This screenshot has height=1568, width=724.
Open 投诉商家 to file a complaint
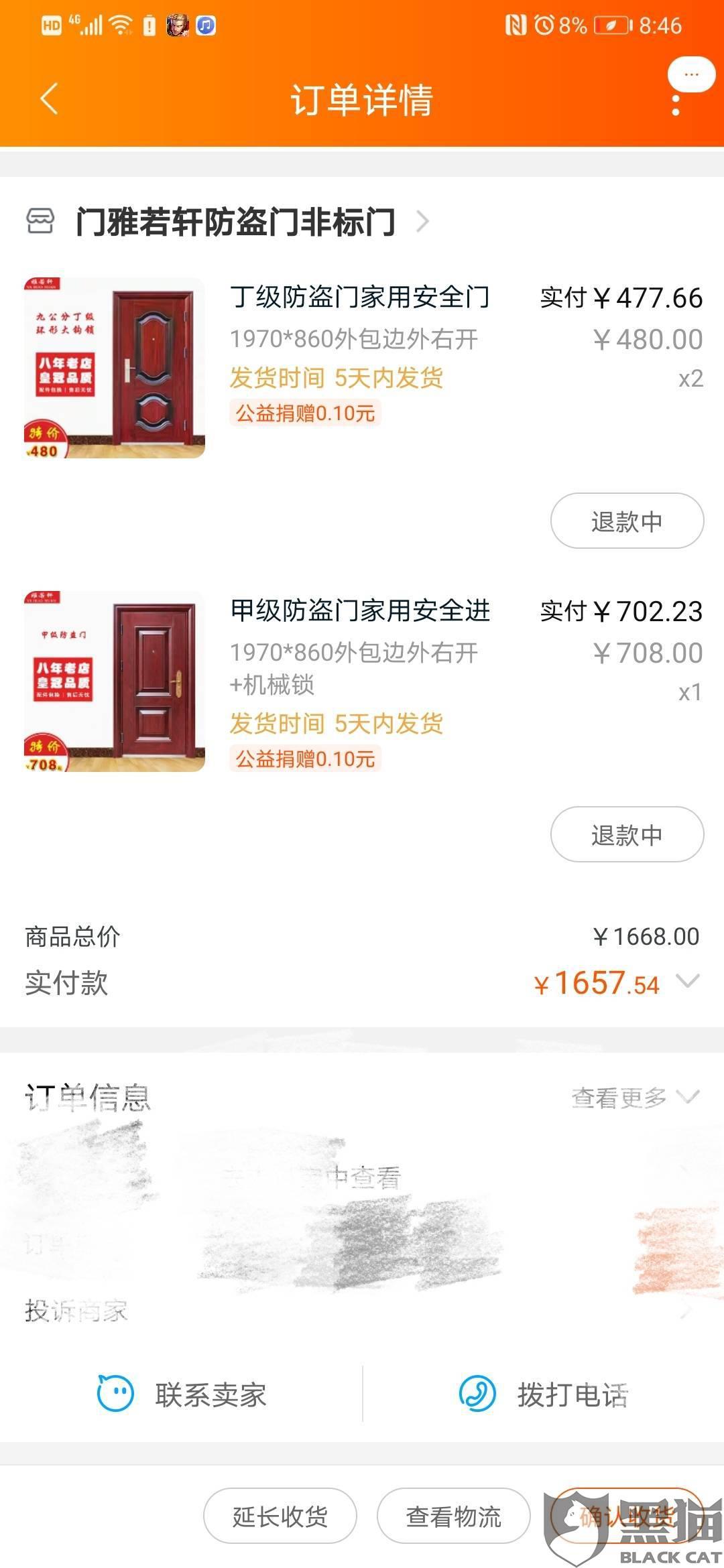[77, 1311]
